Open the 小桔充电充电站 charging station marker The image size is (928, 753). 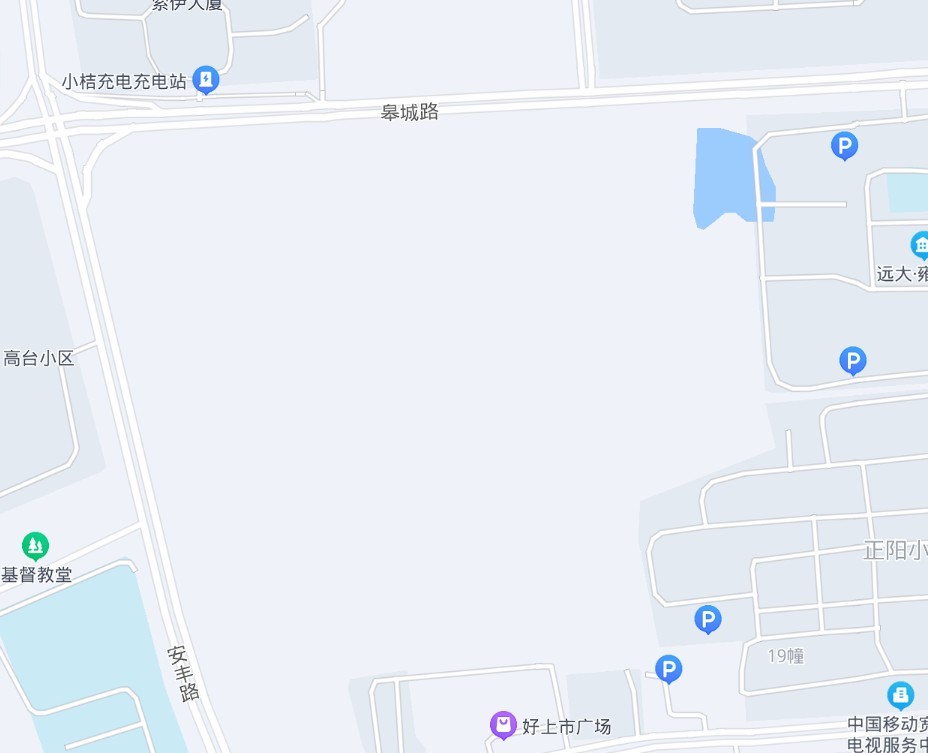[x=205, y=79]
